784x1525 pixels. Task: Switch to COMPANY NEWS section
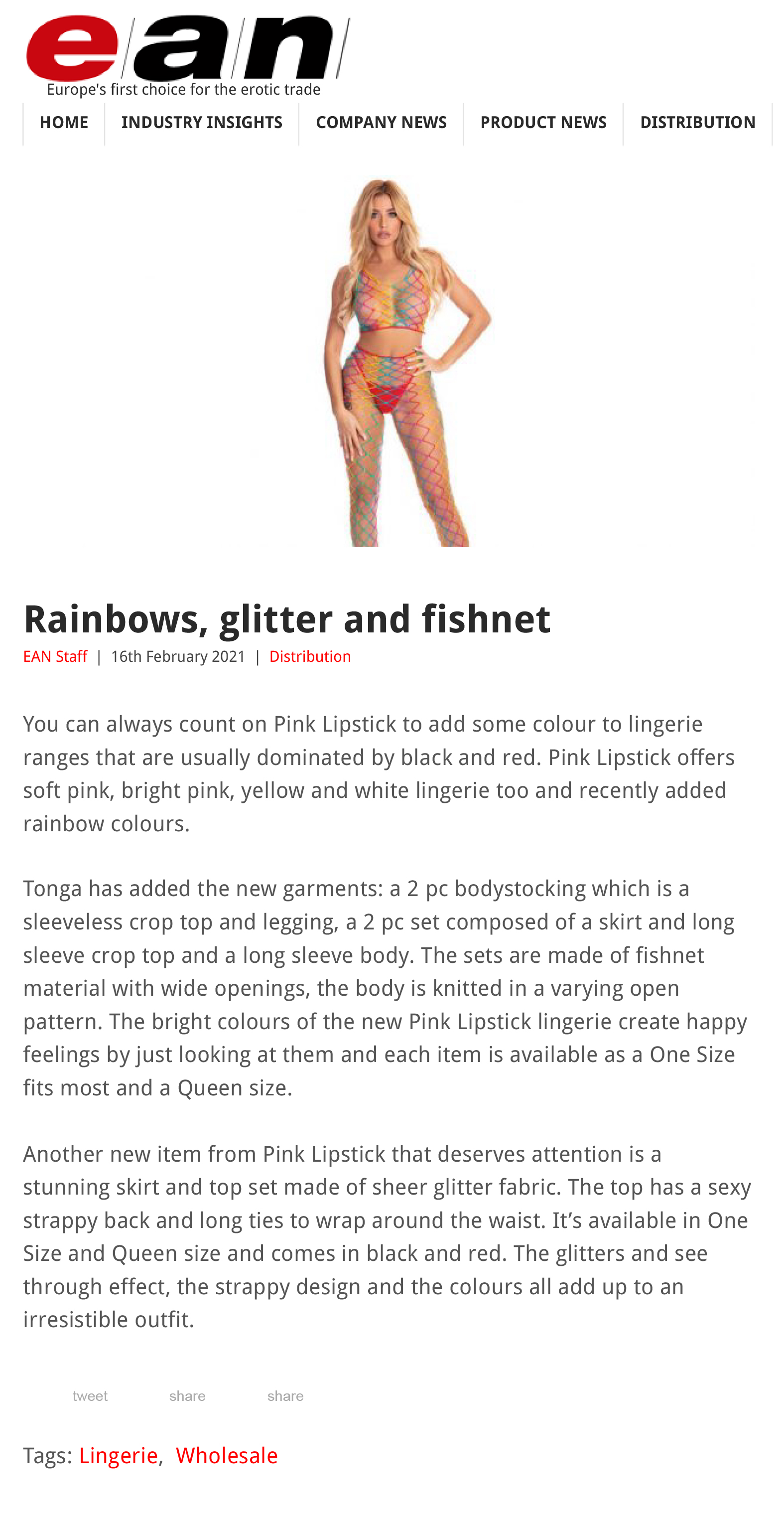381,123
